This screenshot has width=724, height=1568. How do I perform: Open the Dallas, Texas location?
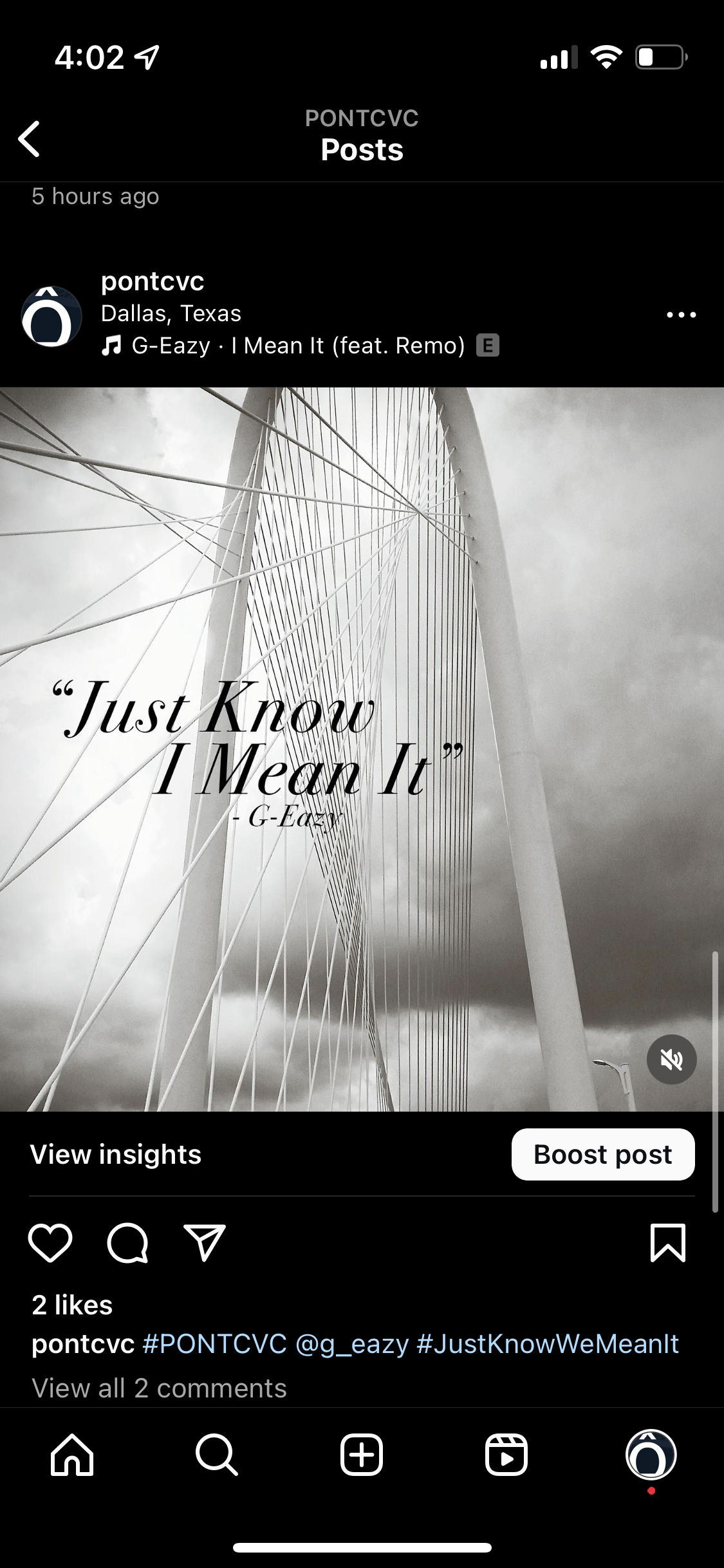171,313
